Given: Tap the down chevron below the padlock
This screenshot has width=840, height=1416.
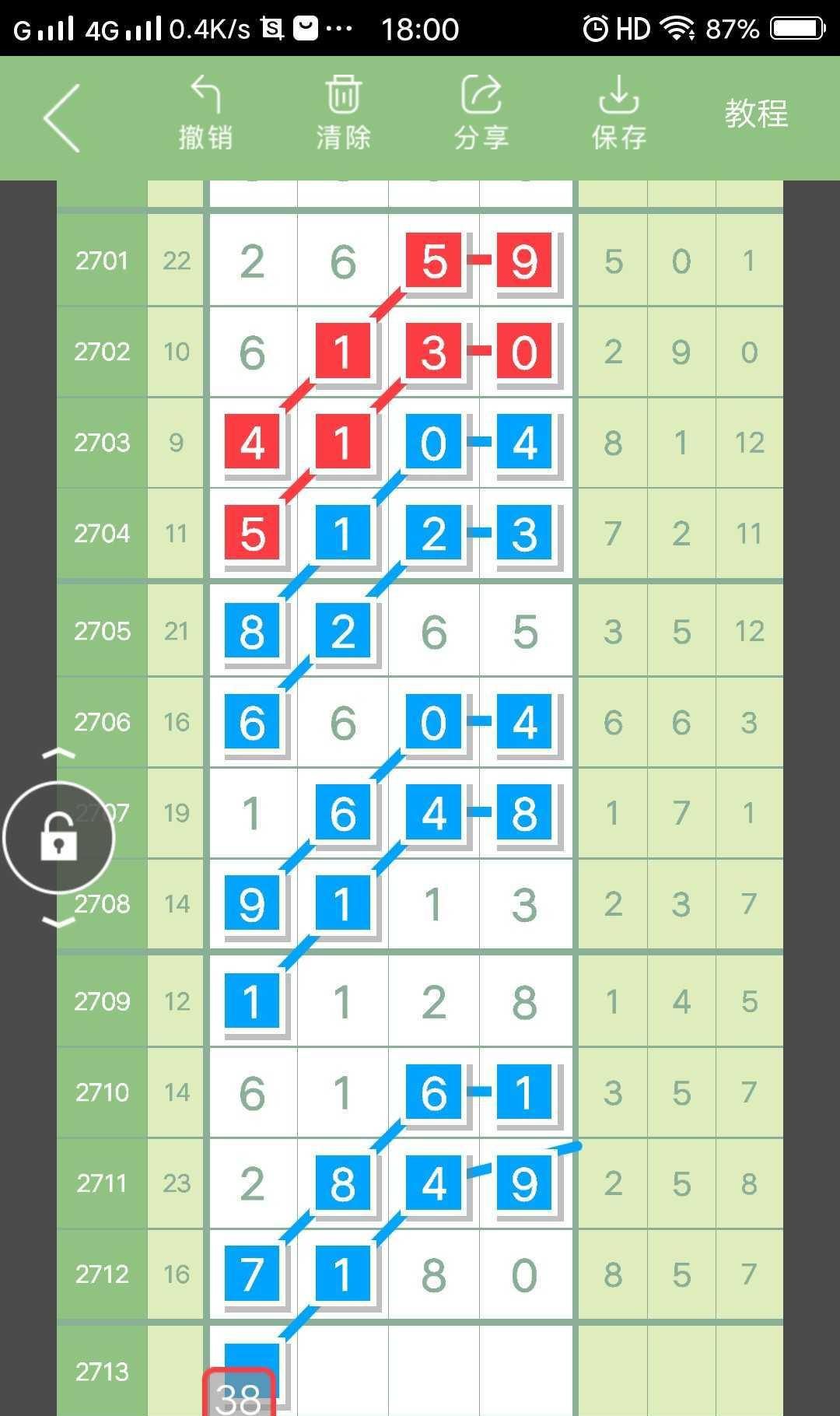Looking at the screenshot, I should (59, 923).
